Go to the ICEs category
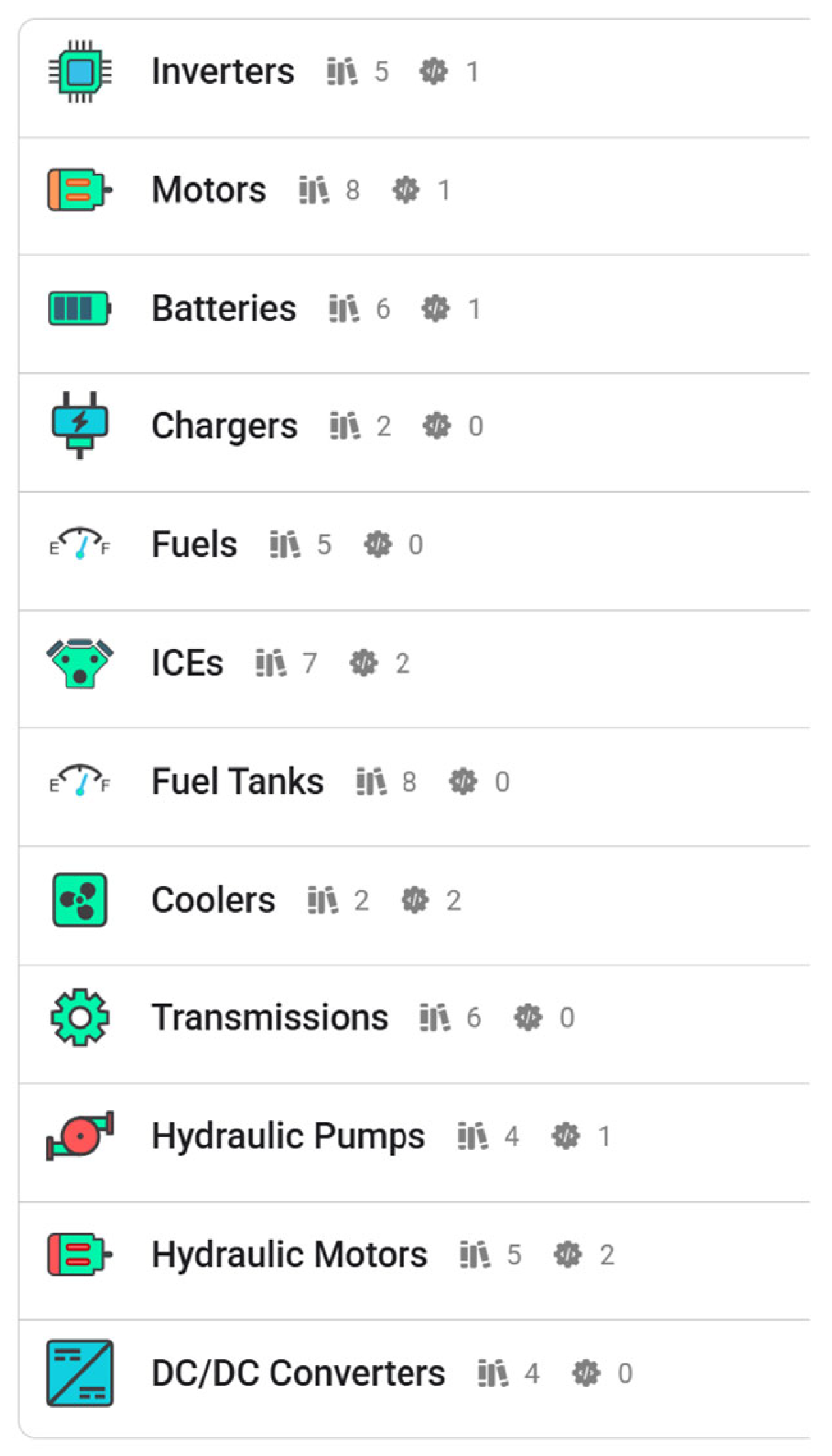832x1456 pixels. click(187, 663)
